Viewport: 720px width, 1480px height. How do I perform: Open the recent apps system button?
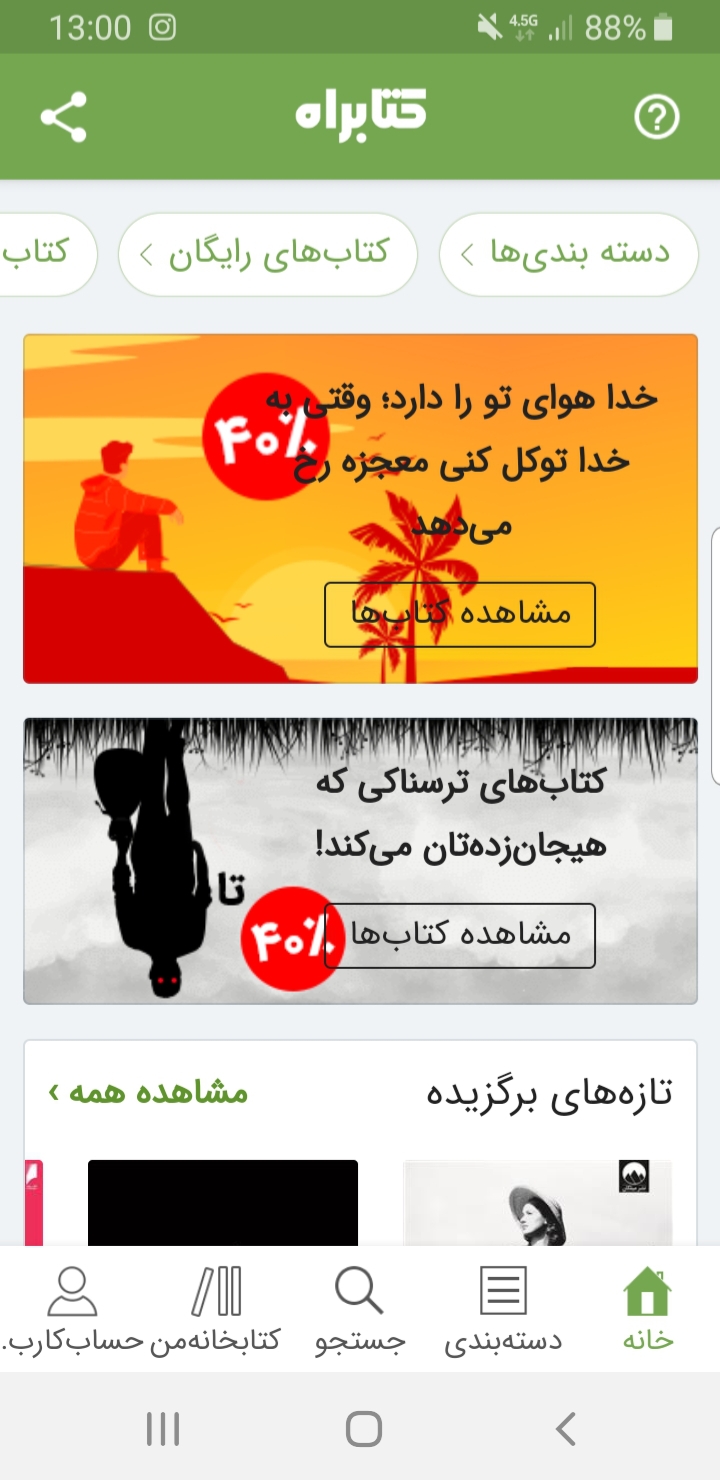point(162,1429)
